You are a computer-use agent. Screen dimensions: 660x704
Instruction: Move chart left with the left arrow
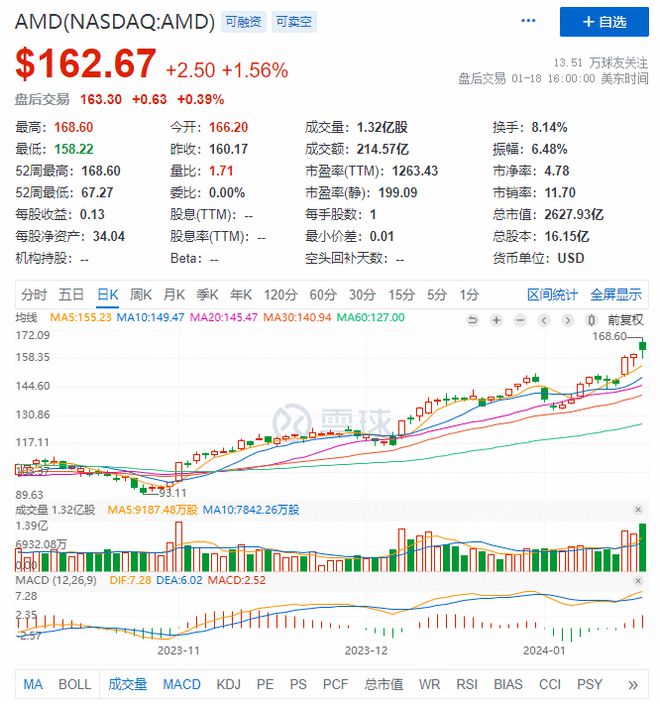tap(544, 320)
